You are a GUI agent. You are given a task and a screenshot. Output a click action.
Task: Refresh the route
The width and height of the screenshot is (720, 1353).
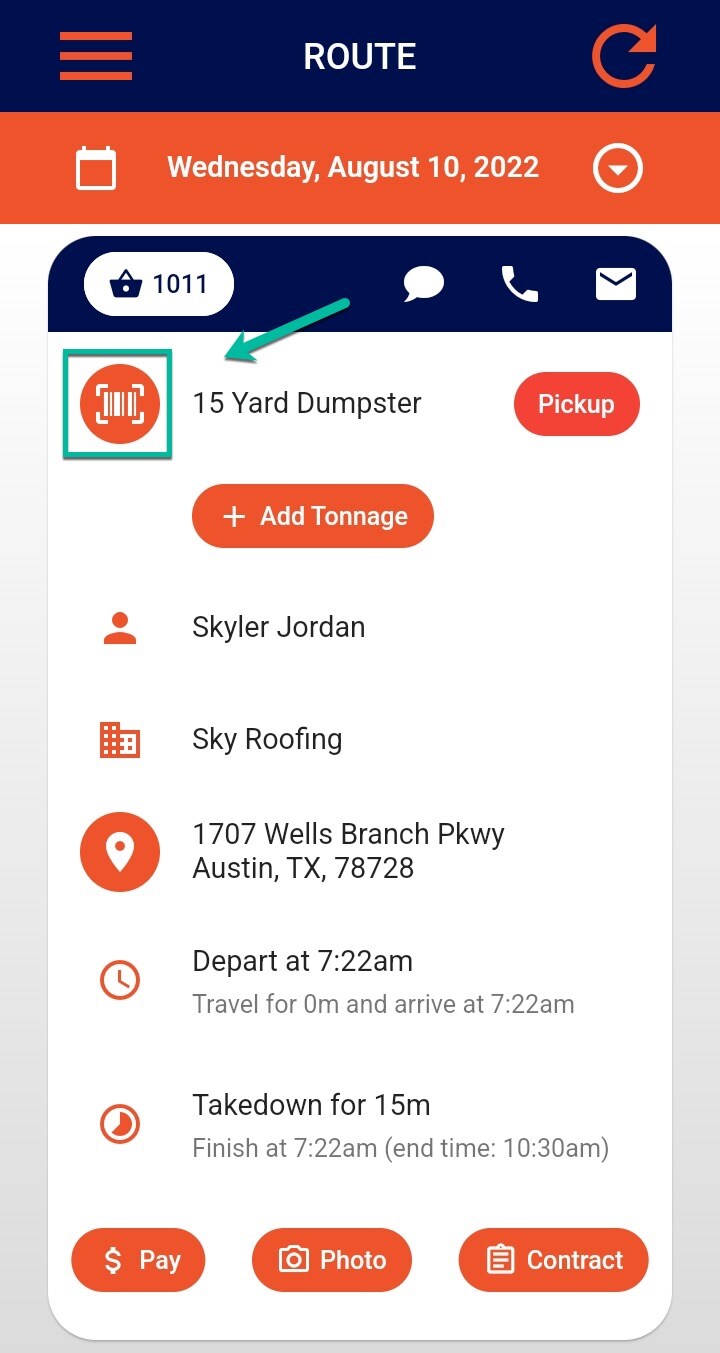tap(624, 55)
